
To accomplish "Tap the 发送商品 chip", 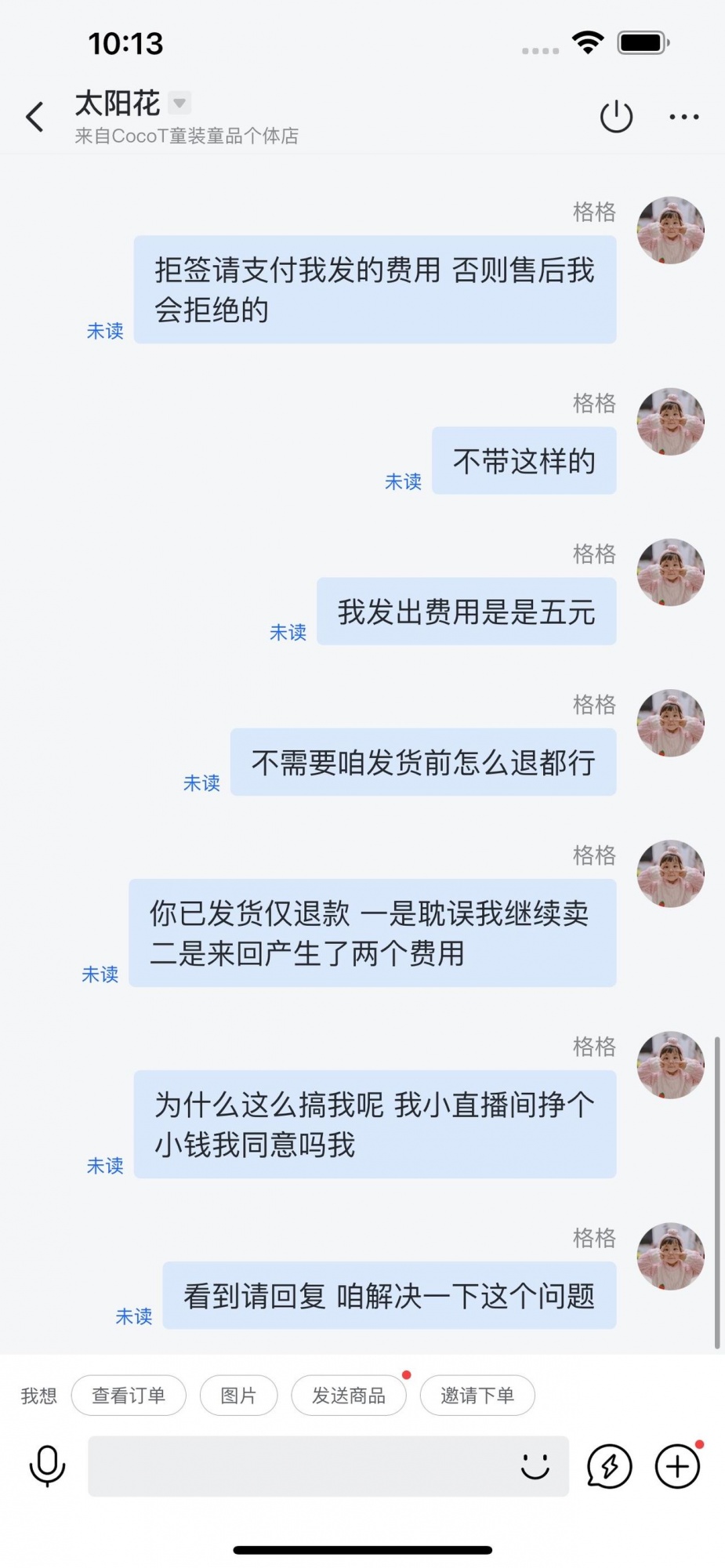I will pyautogui.click(x=349, y=1396).
